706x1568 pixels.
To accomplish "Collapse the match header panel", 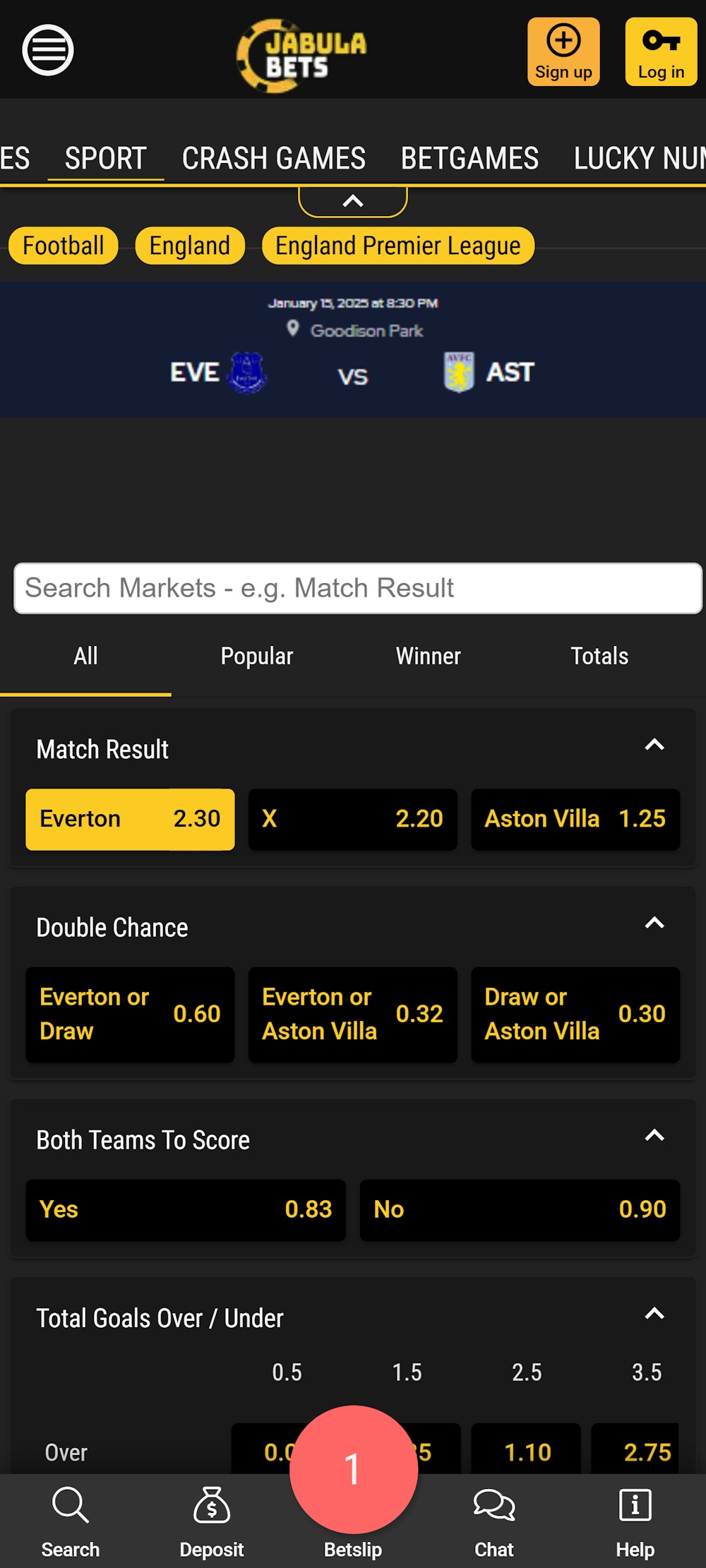I will tap(353, 200).
